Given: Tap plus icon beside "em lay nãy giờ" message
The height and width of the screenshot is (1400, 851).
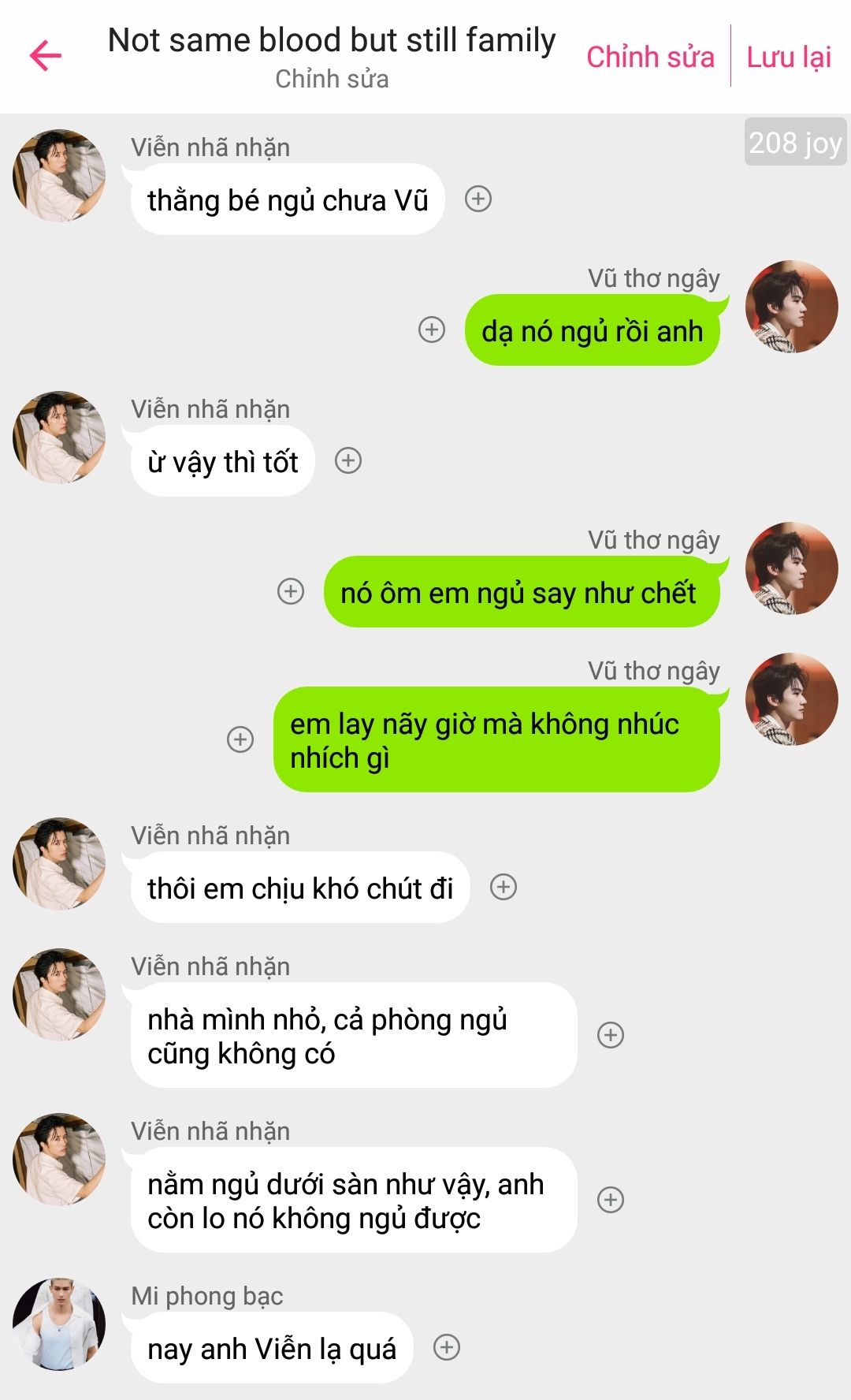Looking at the screenshot, I should pyautogui.click(x=240, y=739).
